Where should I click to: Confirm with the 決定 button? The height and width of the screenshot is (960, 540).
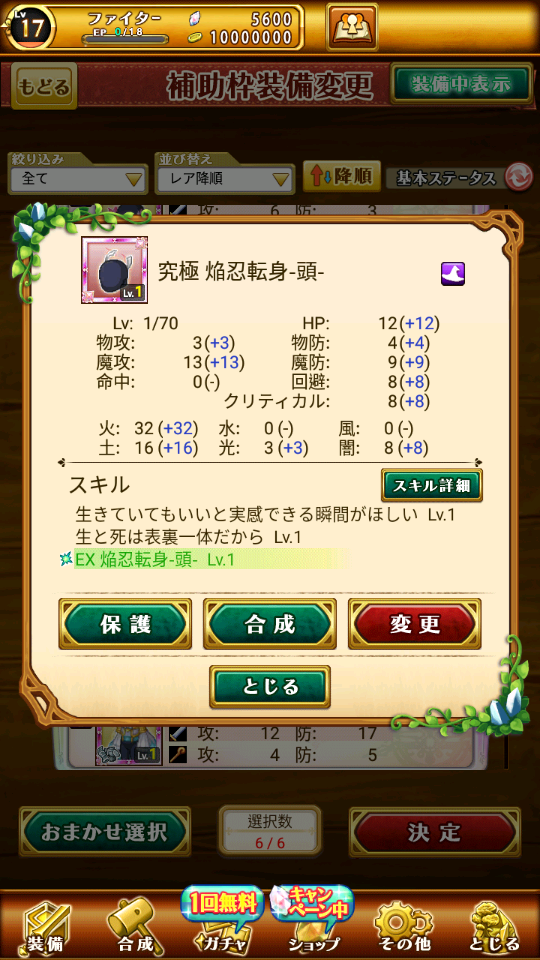(x=435, y=832)
